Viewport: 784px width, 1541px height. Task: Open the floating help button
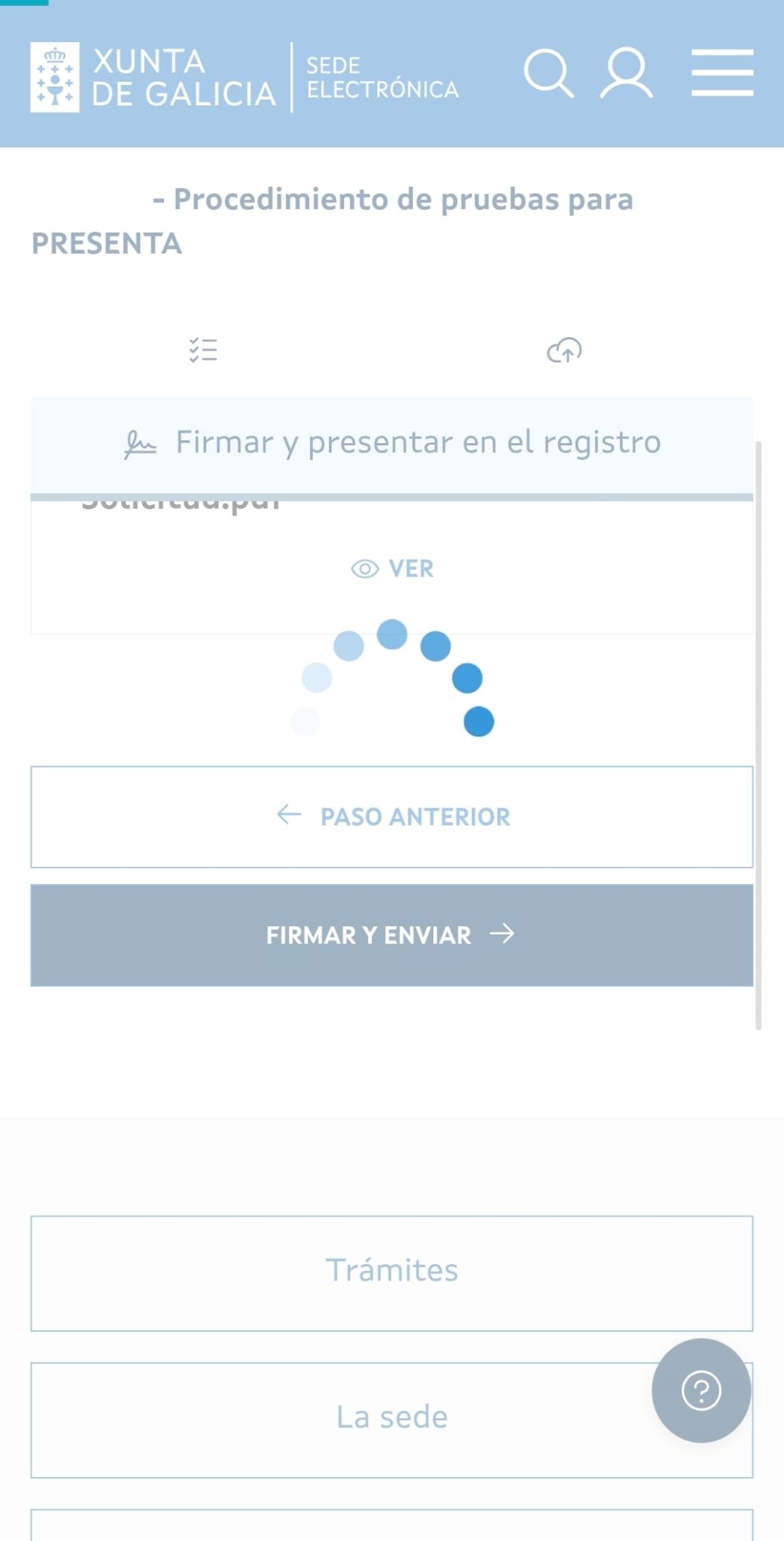click(701, 1391)
